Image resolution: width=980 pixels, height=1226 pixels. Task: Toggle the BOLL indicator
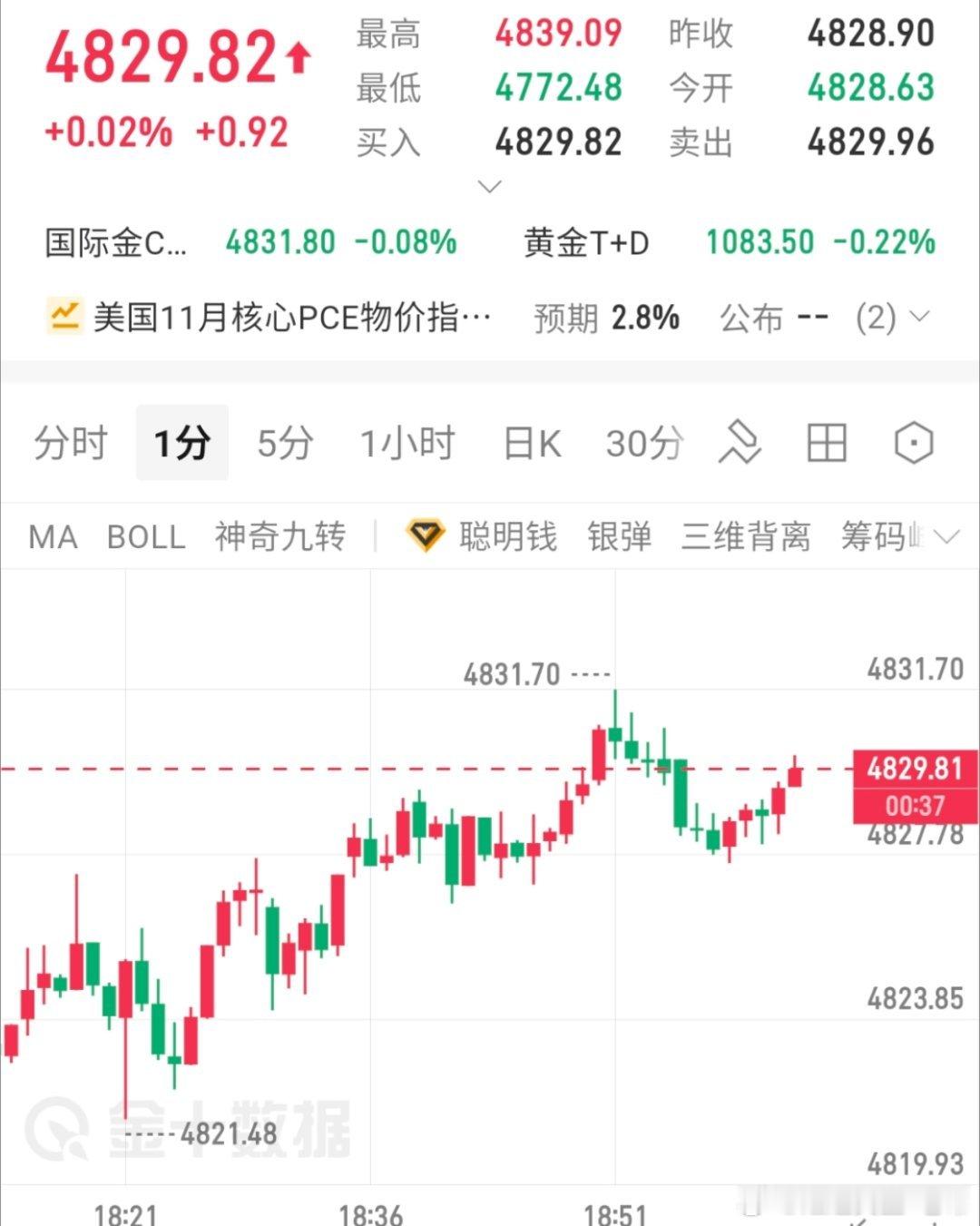pyautogui.click(x=145, y=537)
